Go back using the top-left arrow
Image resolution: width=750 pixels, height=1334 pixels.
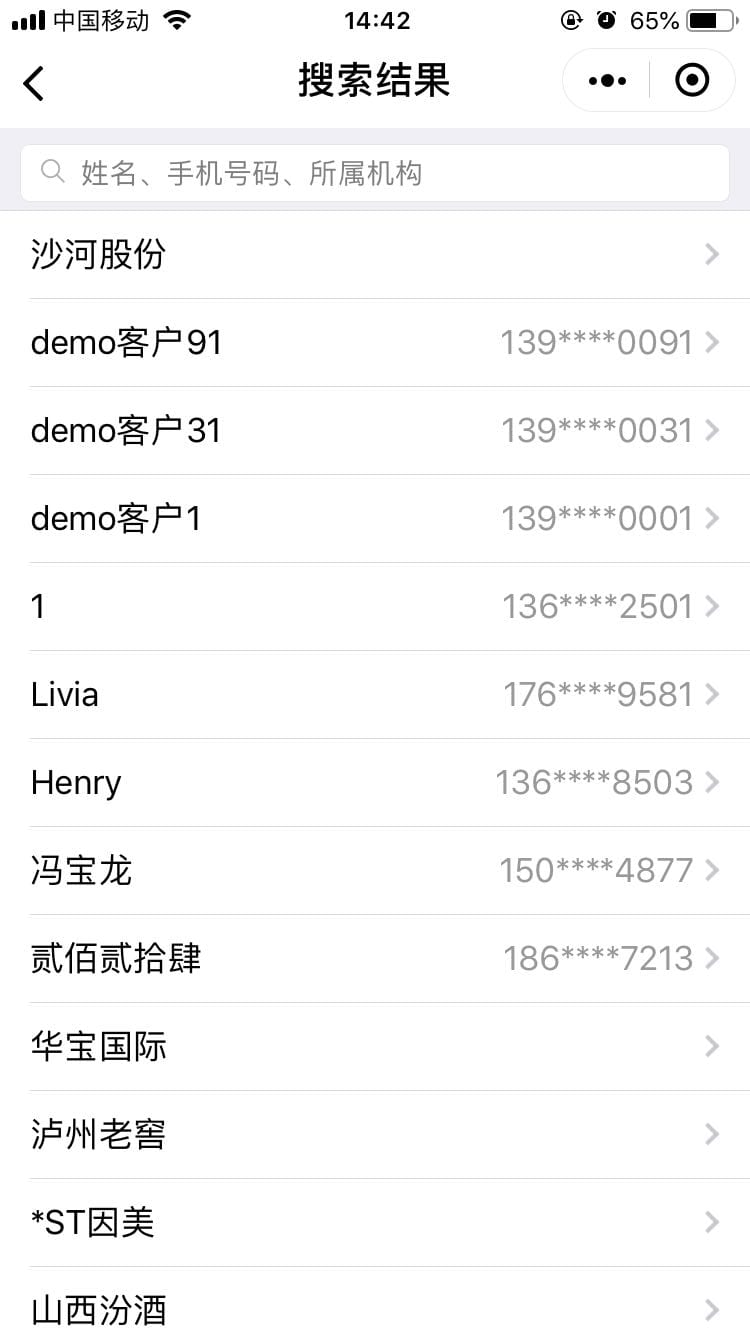coord(34,82)
